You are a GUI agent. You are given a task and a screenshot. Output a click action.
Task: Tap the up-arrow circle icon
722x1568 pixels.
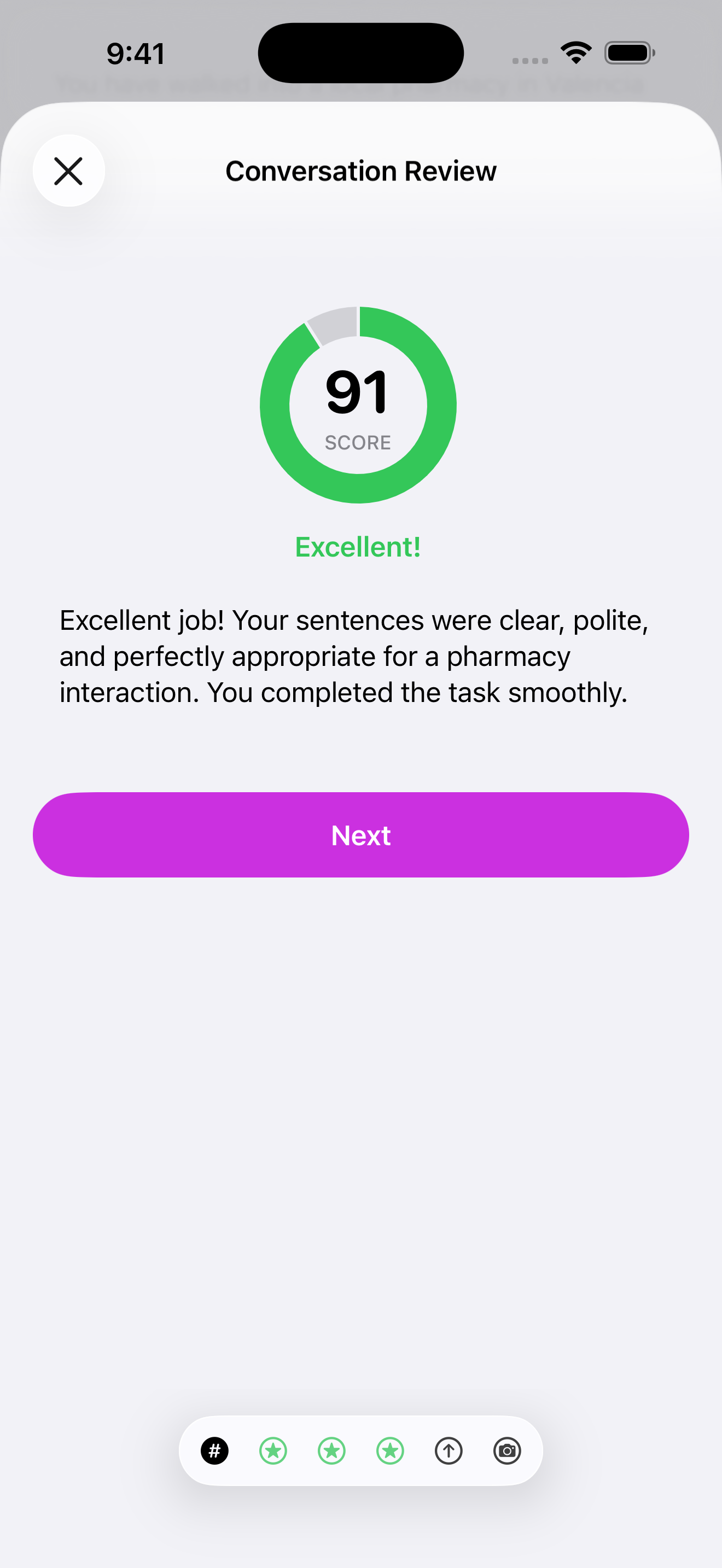click(x=448, y=1451)
